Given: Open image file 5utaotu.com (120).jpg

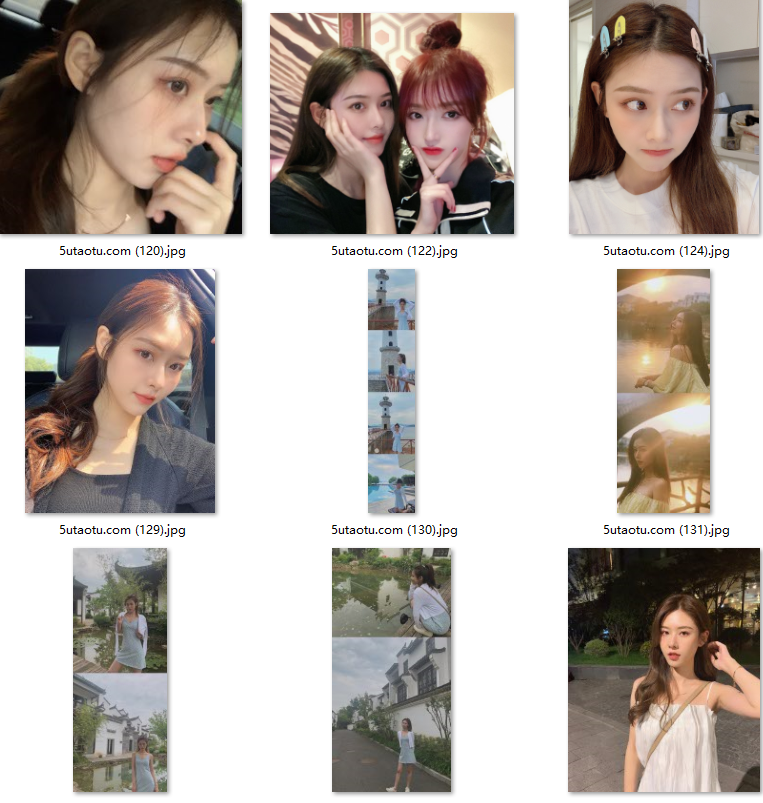Looking at the screenshot, I should pos(120,117).
